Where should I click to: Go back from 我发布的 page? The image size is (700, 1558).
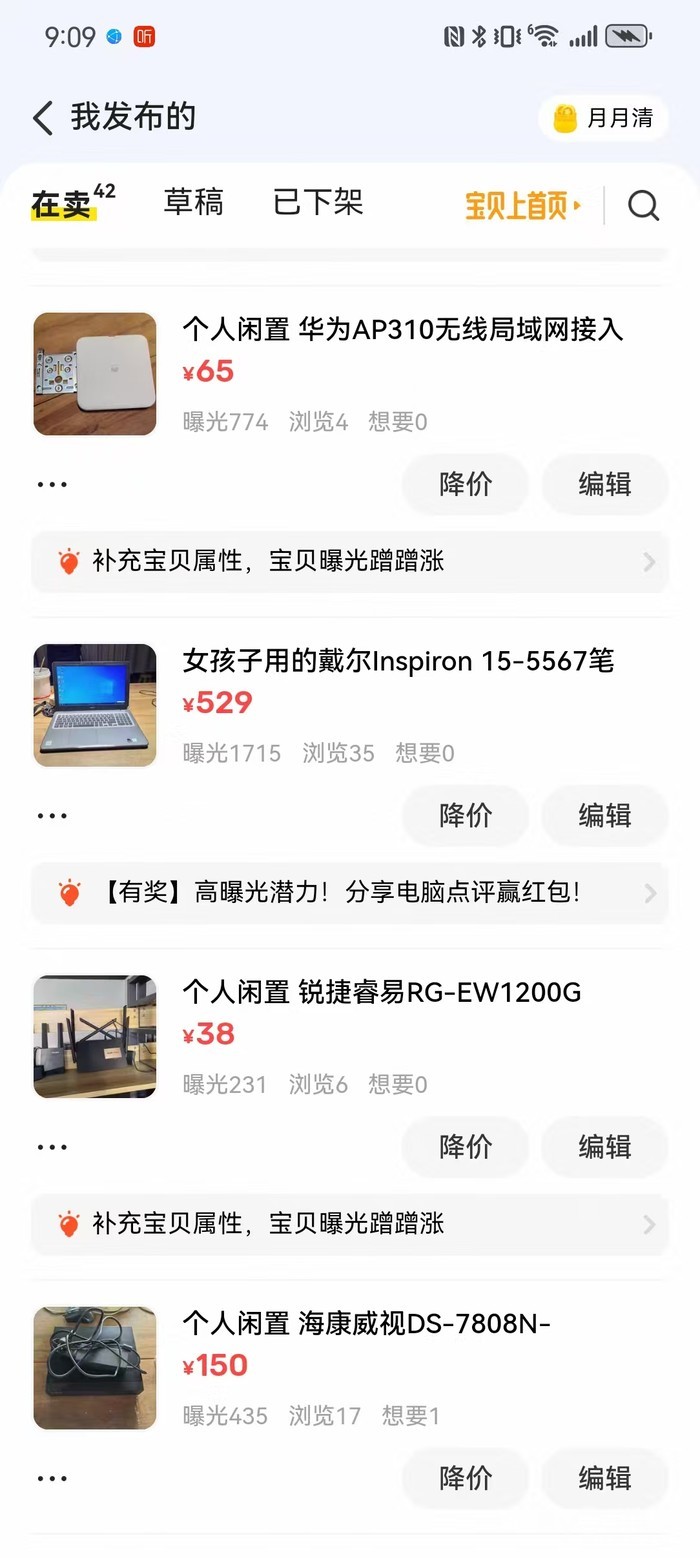click(x=42, y=118)
